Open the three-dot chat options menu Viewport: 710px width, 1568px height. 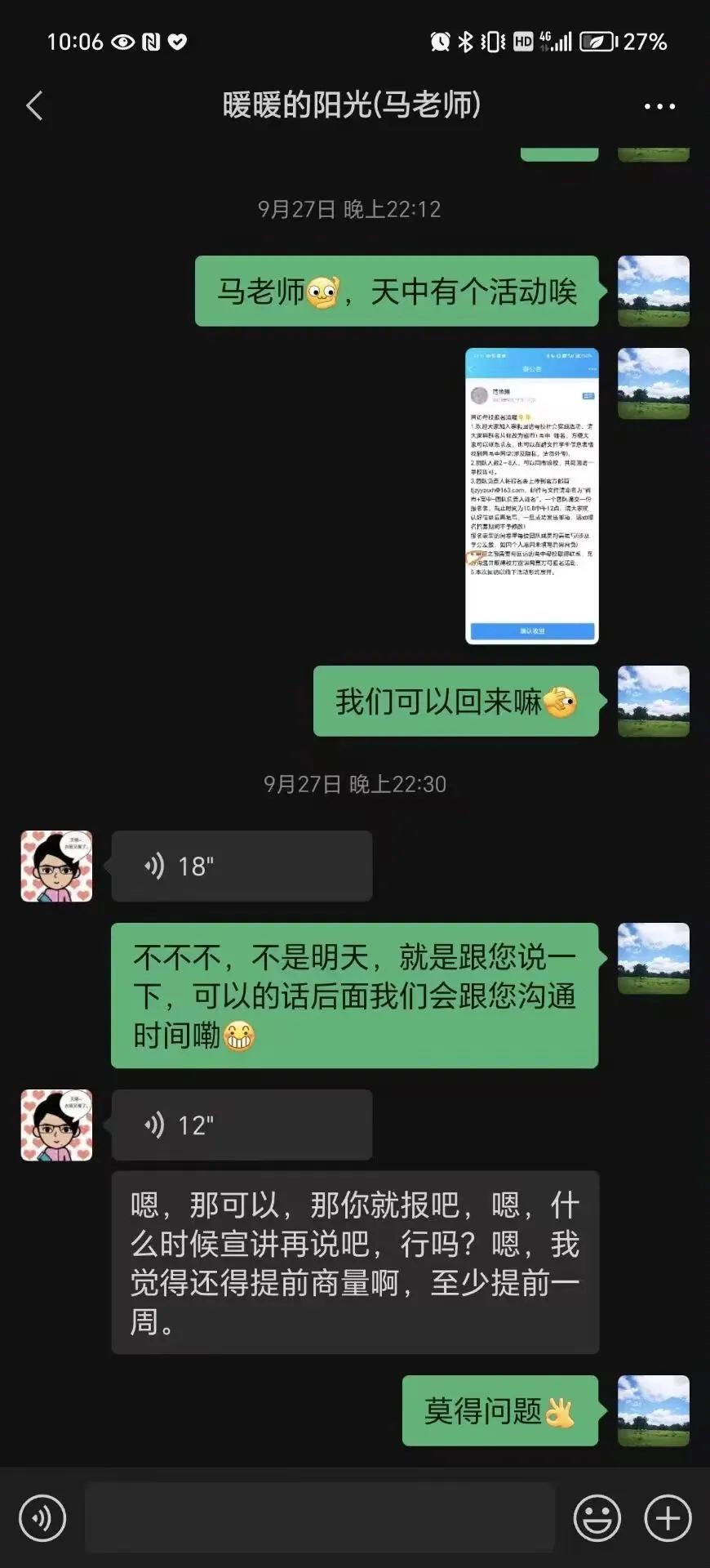(x=659, y=106)
